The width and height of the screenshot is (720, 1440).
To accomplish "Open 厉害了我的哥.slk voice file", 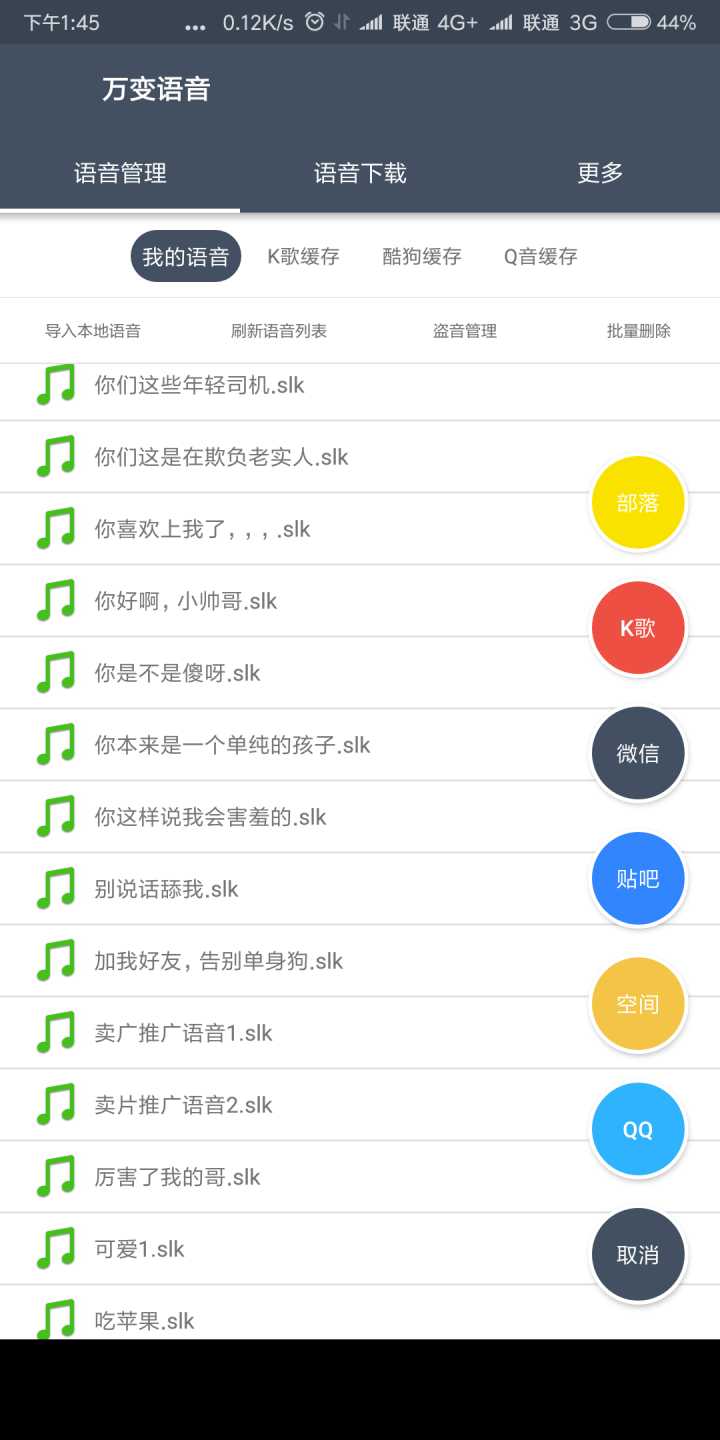I will (x=177, y=1177).
